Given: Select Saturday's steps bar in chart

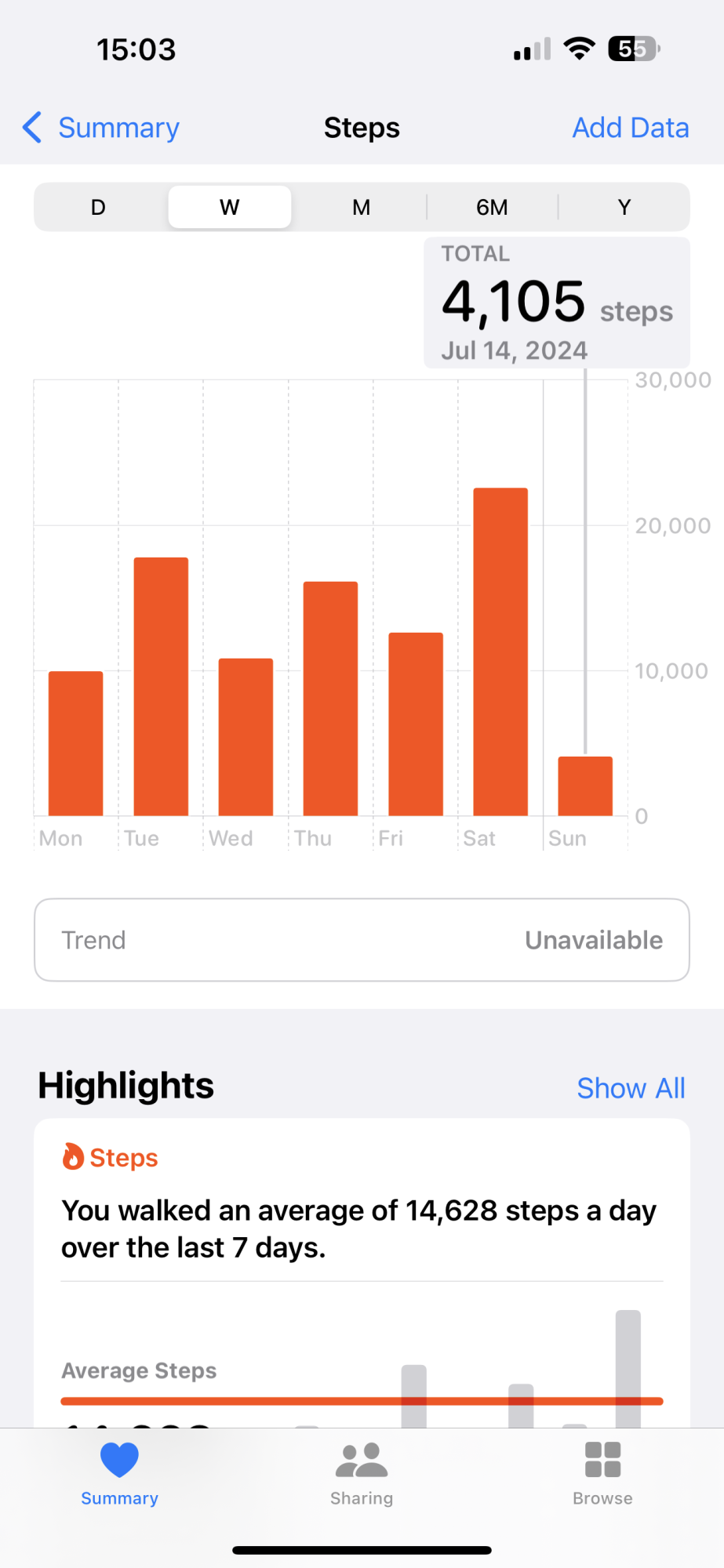Looking at the screenshot, I should pos(500,652).
